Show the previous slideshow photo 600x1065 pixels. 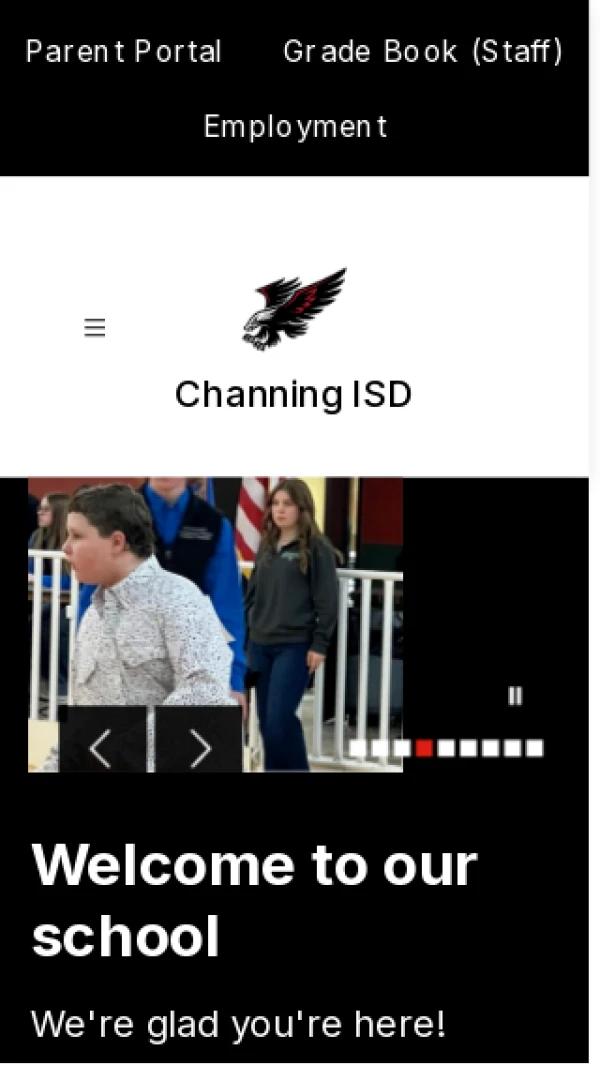[x=102, y=747]
